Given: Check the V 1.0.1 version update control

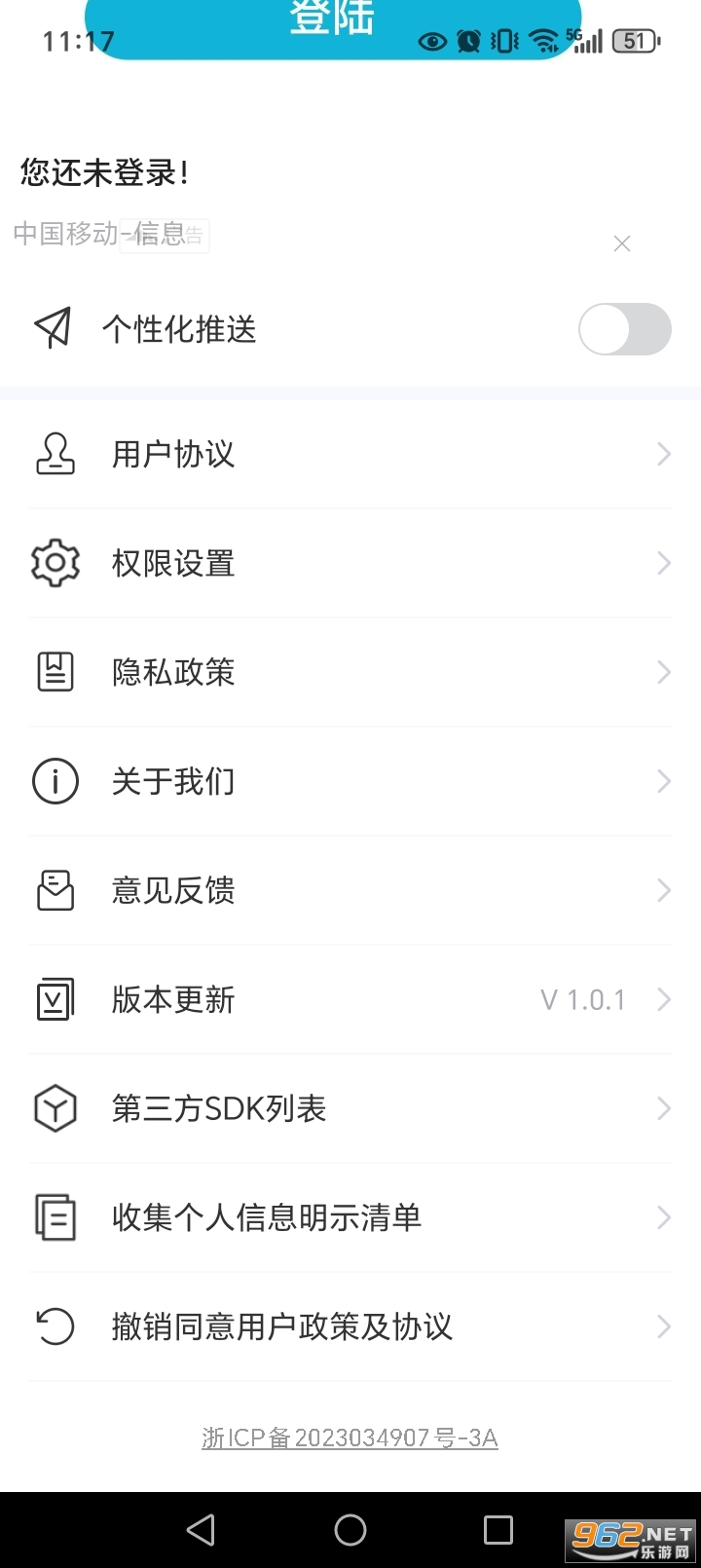Looking at the screenshot, I should [582, 998].
